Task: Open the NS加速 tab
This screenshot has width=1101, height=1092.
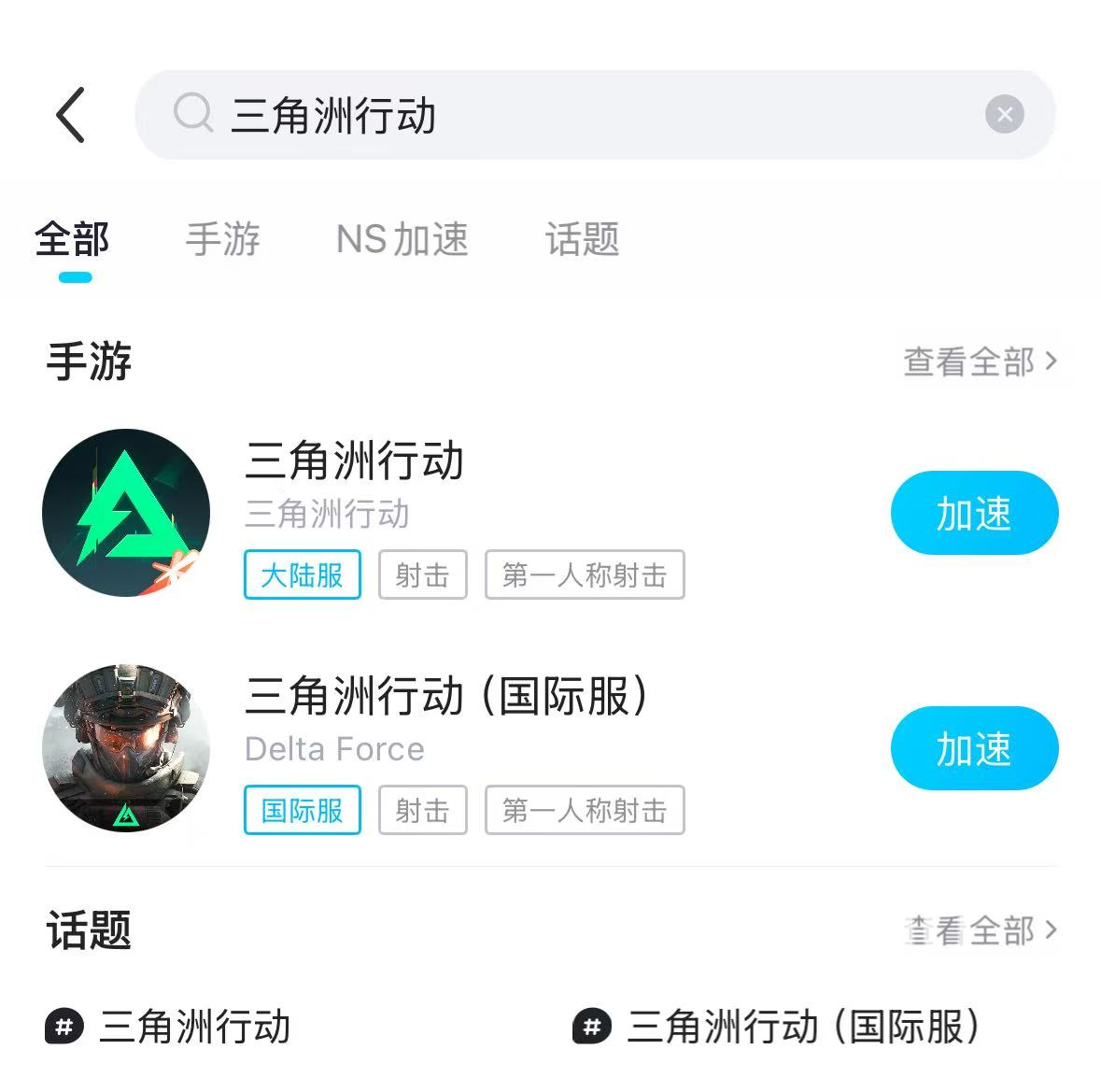Action: pyautogui.click(x=402, y=240)
